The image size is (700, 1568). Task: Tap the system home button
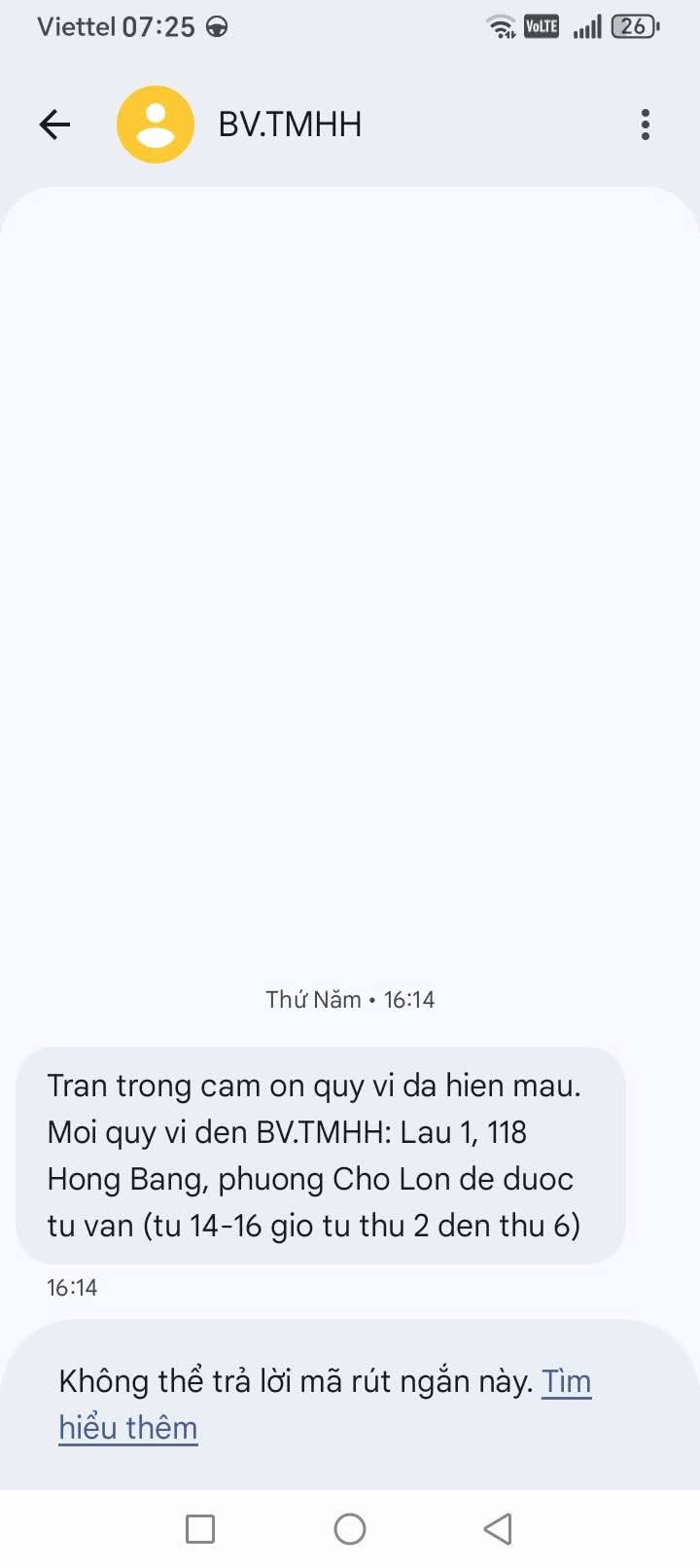point(350,1529)
